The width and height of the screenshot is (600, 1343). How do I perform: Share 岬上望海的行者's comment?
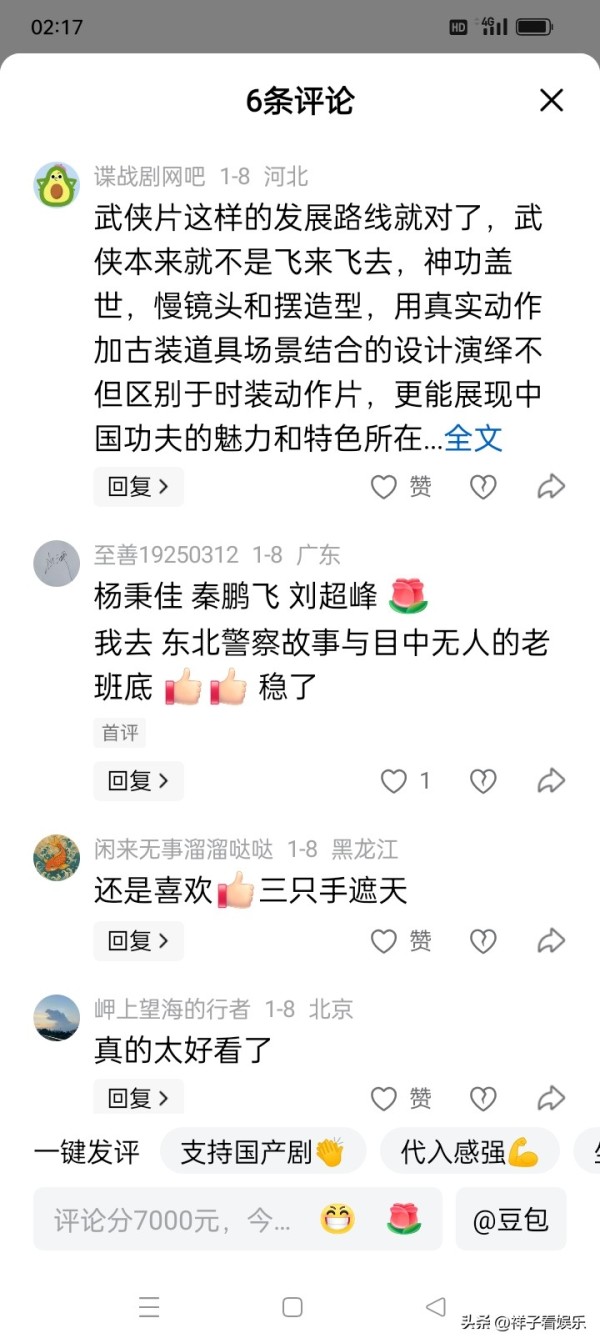(x=551, y=1099)
